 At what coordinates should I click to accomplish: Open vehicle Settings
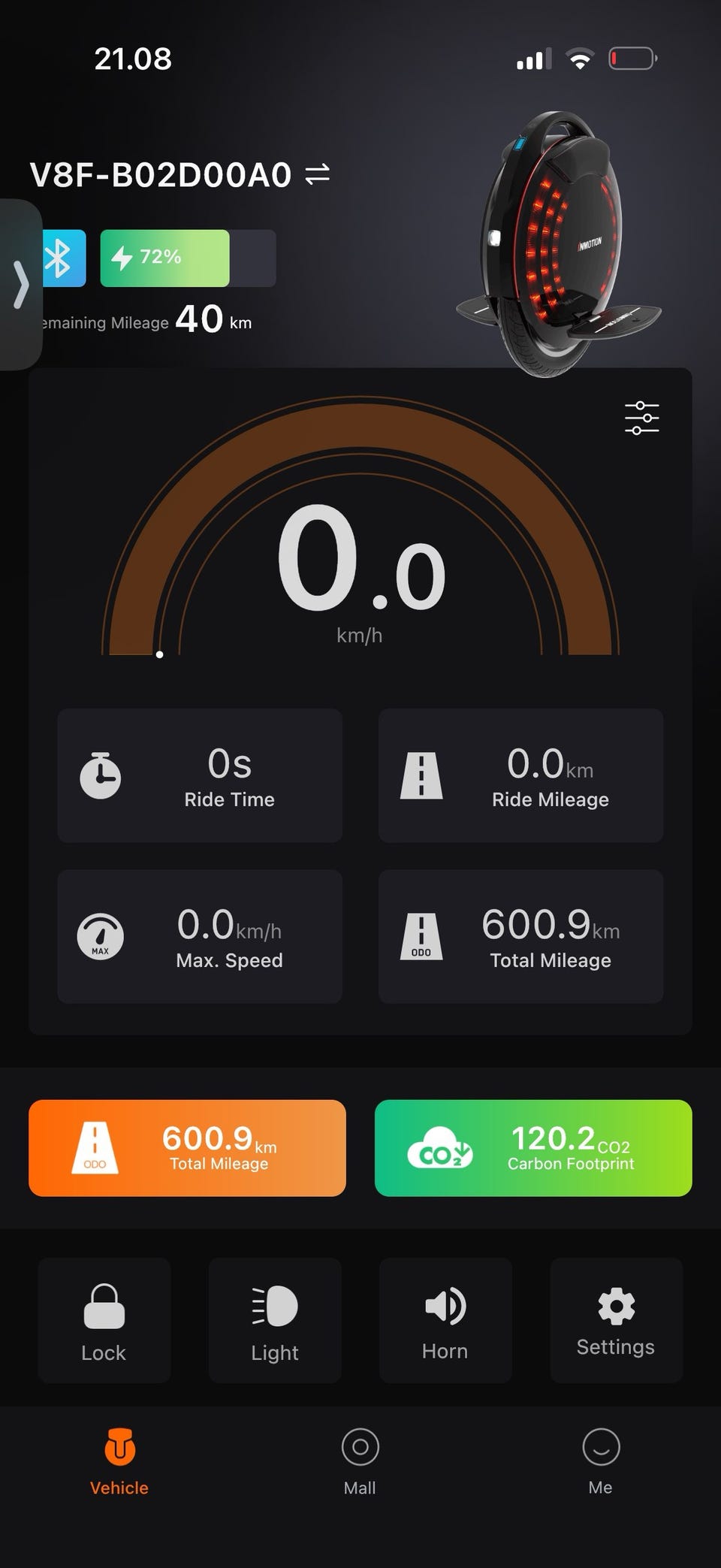(x=616, y=1320)
